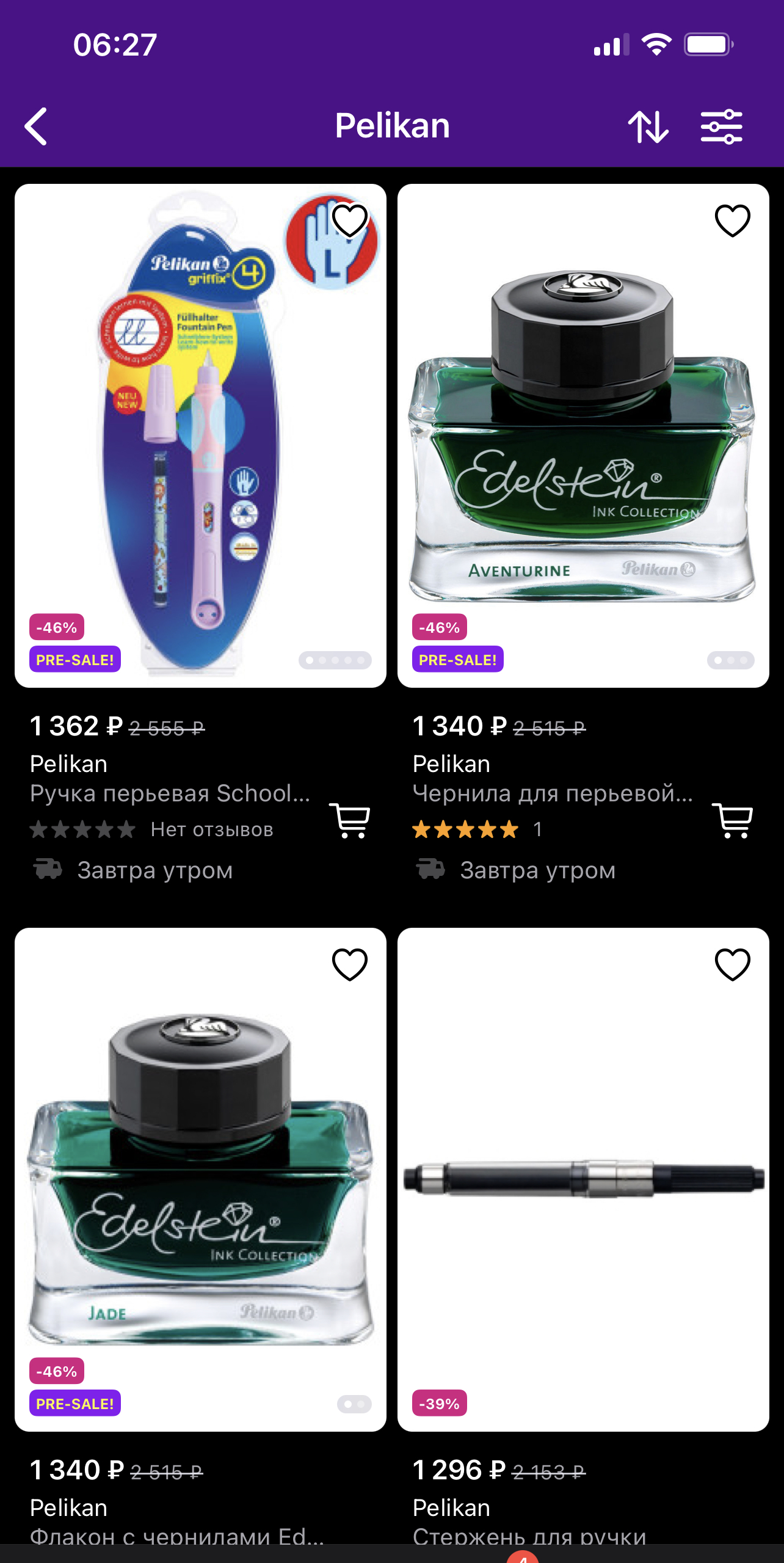Go back from the Pelikan page
784x1563 pixels.
click(x=36, y=126)
